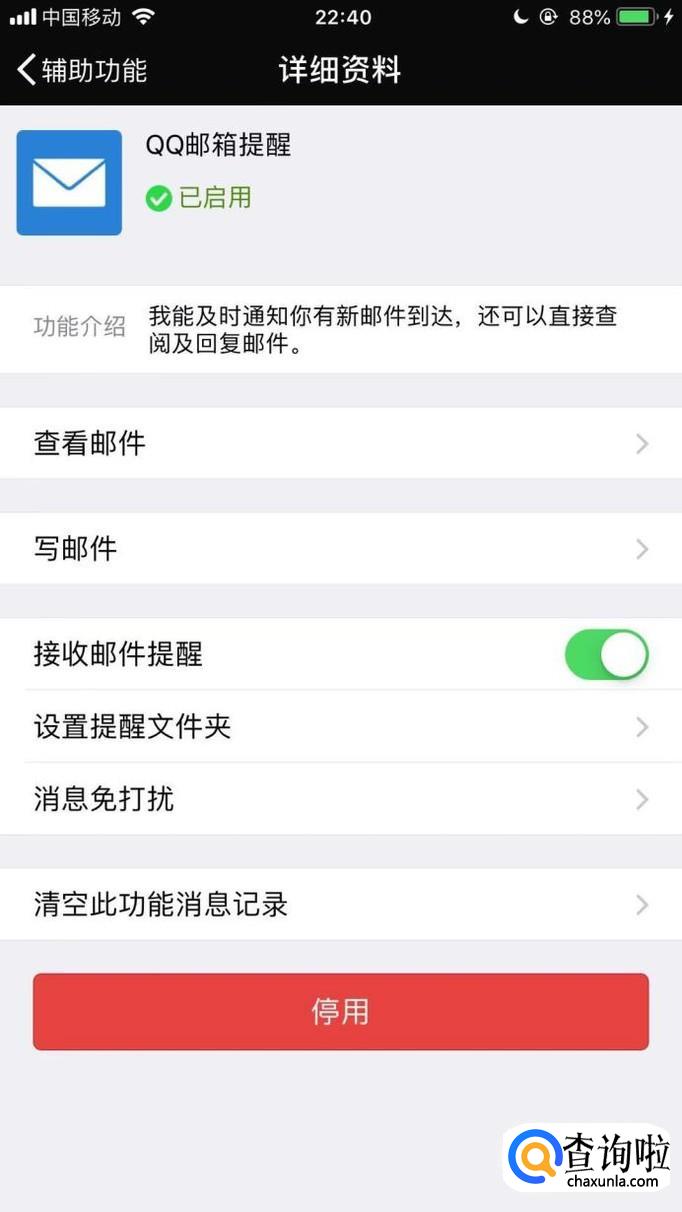The width and height of the screenshot is (682, 1212).
Task: Go back to 辅助功能
Action: 82,70
